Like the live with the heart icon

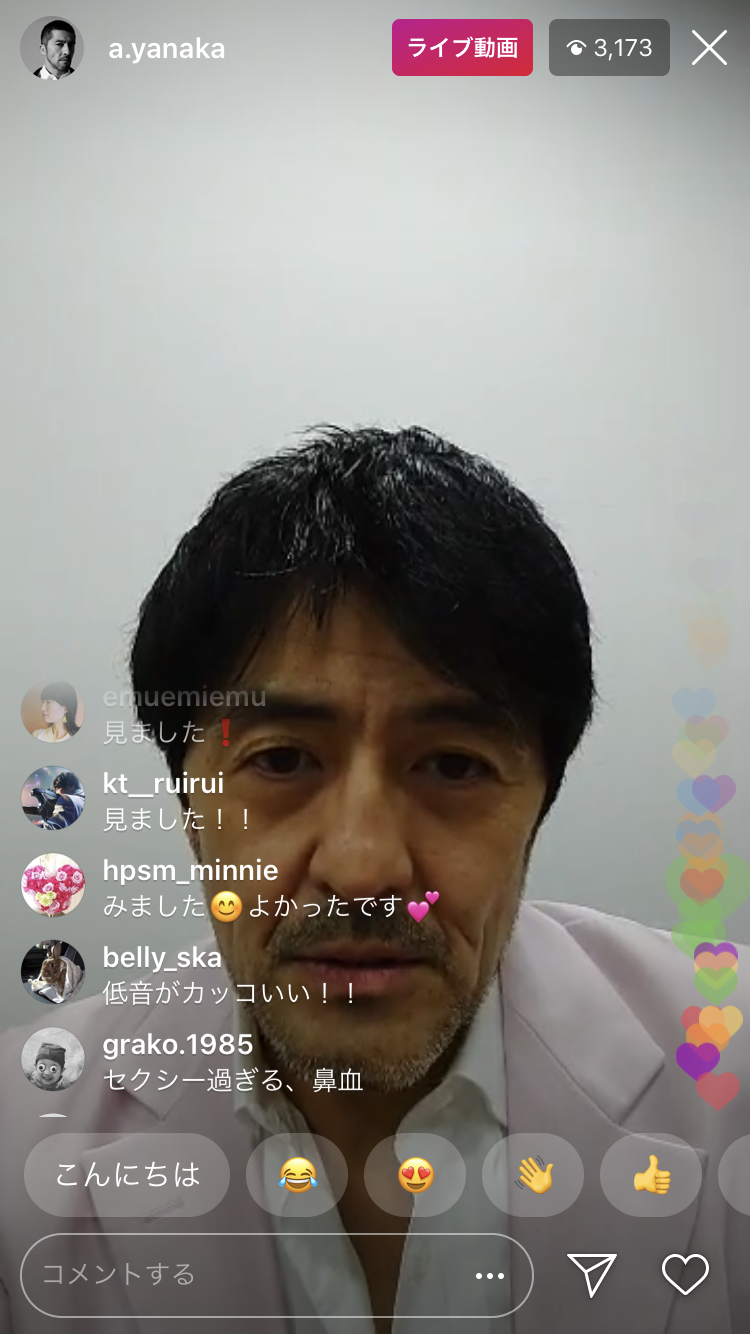685,1274
